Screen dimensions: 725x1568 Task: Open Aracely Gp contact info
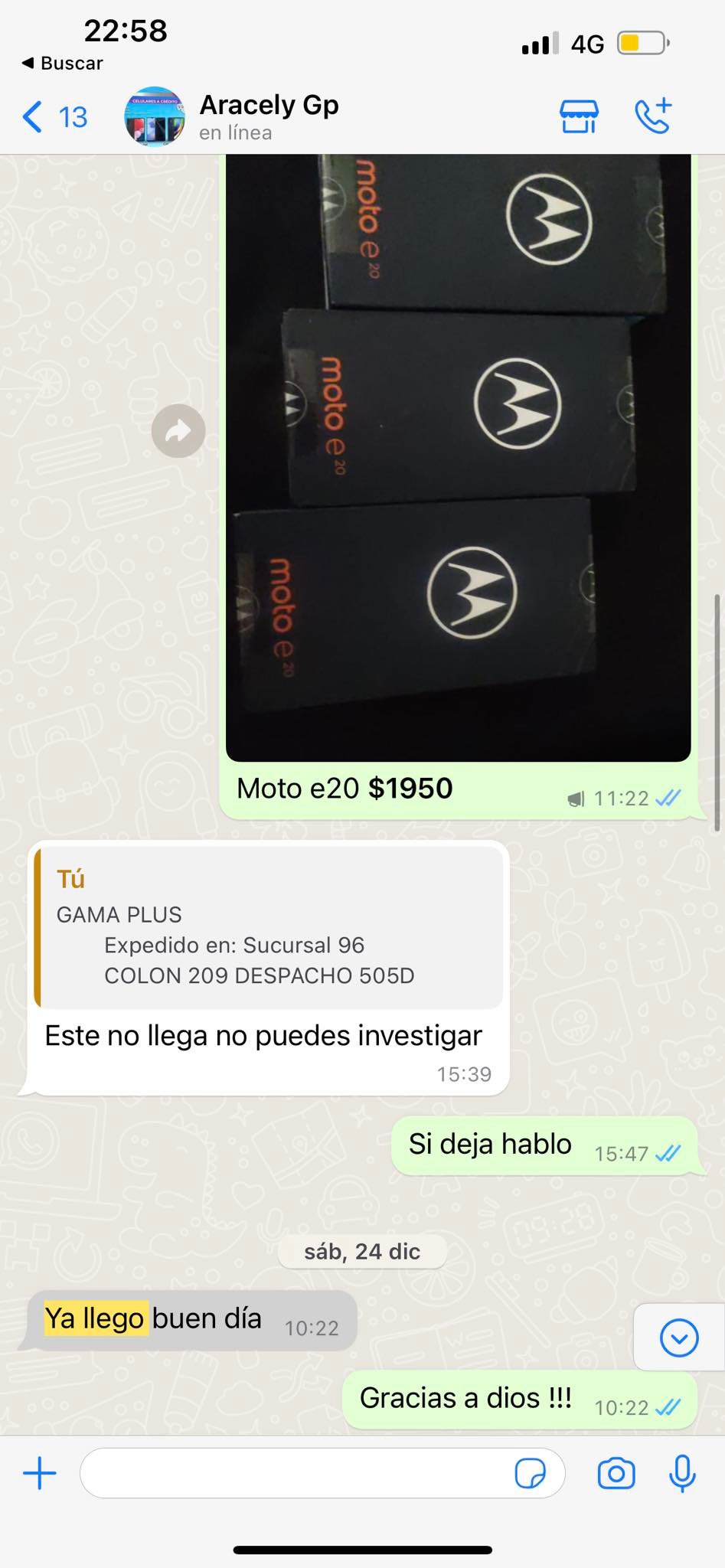268,116
